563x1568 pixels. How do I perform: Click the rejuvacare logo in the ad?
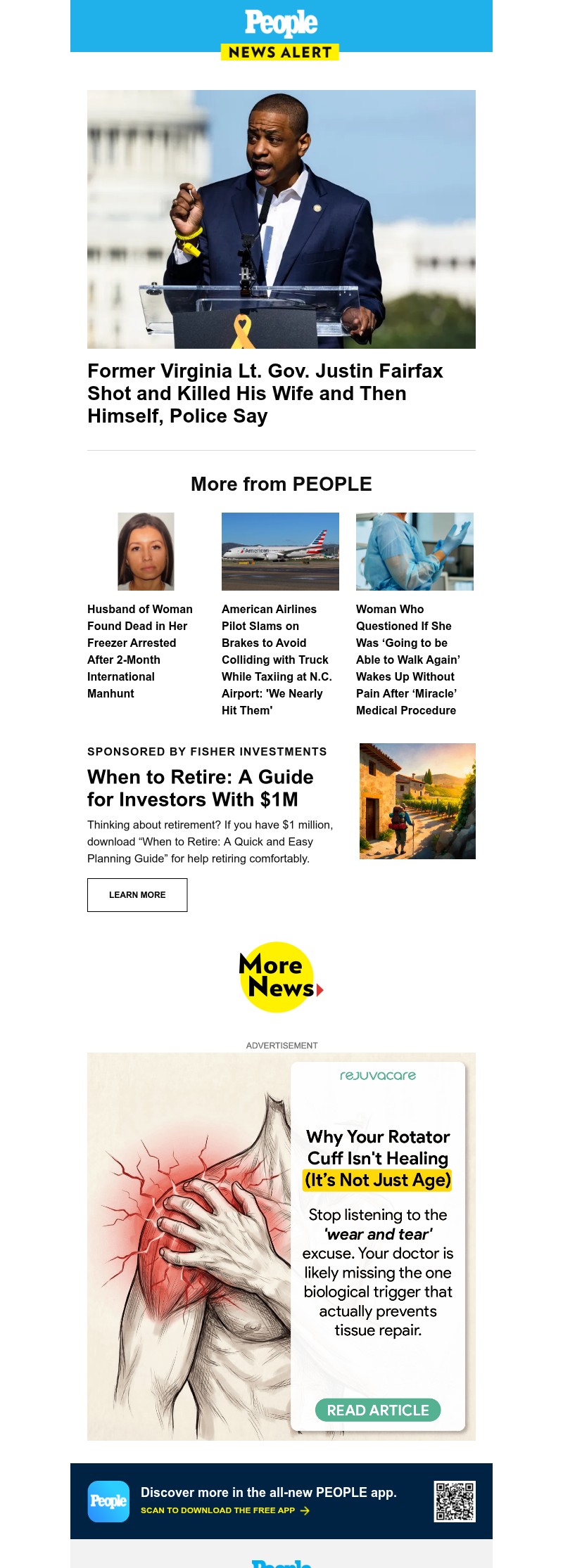377,1076
